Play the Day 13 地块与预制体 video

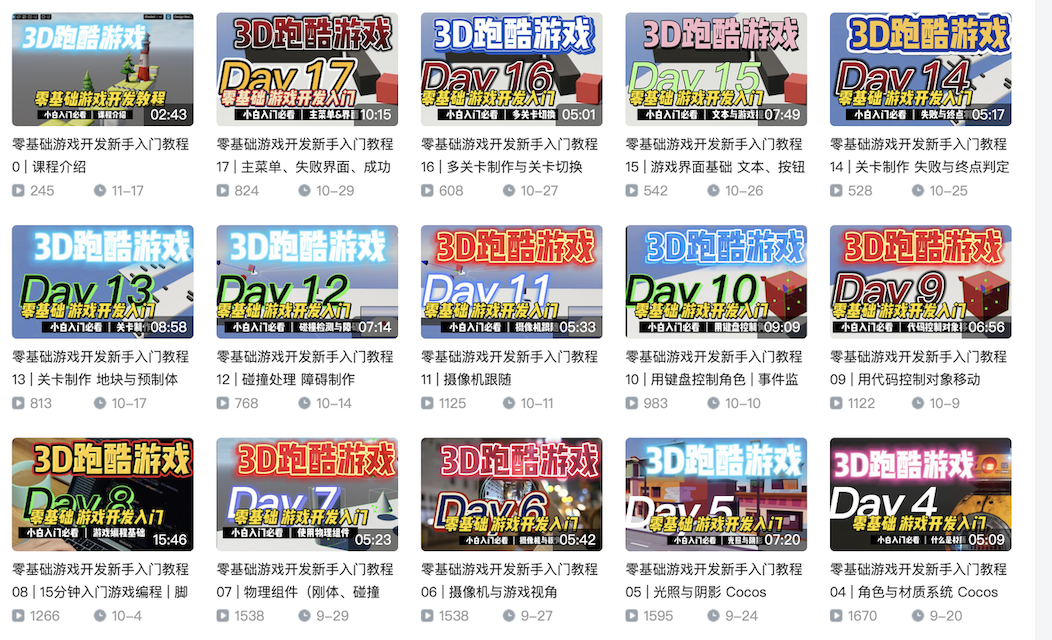[x=102, y=282]
